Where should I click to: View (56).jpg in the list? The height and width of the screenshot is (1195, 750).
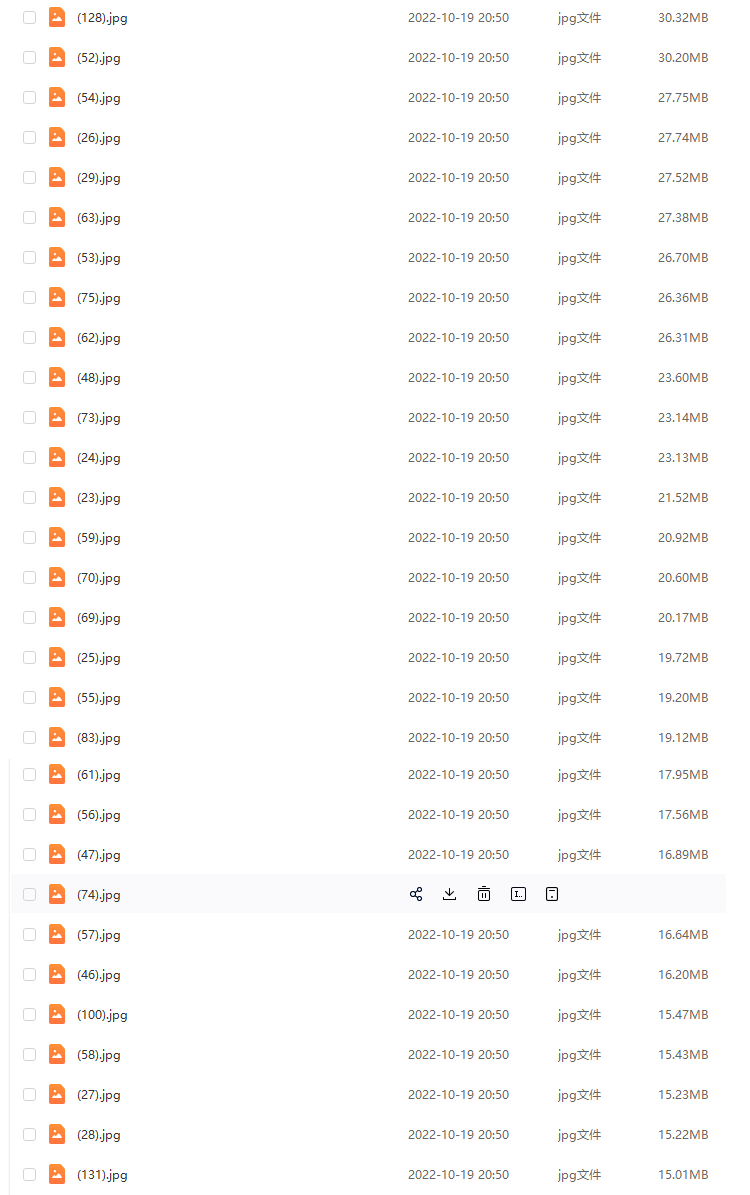click(98, 815)
